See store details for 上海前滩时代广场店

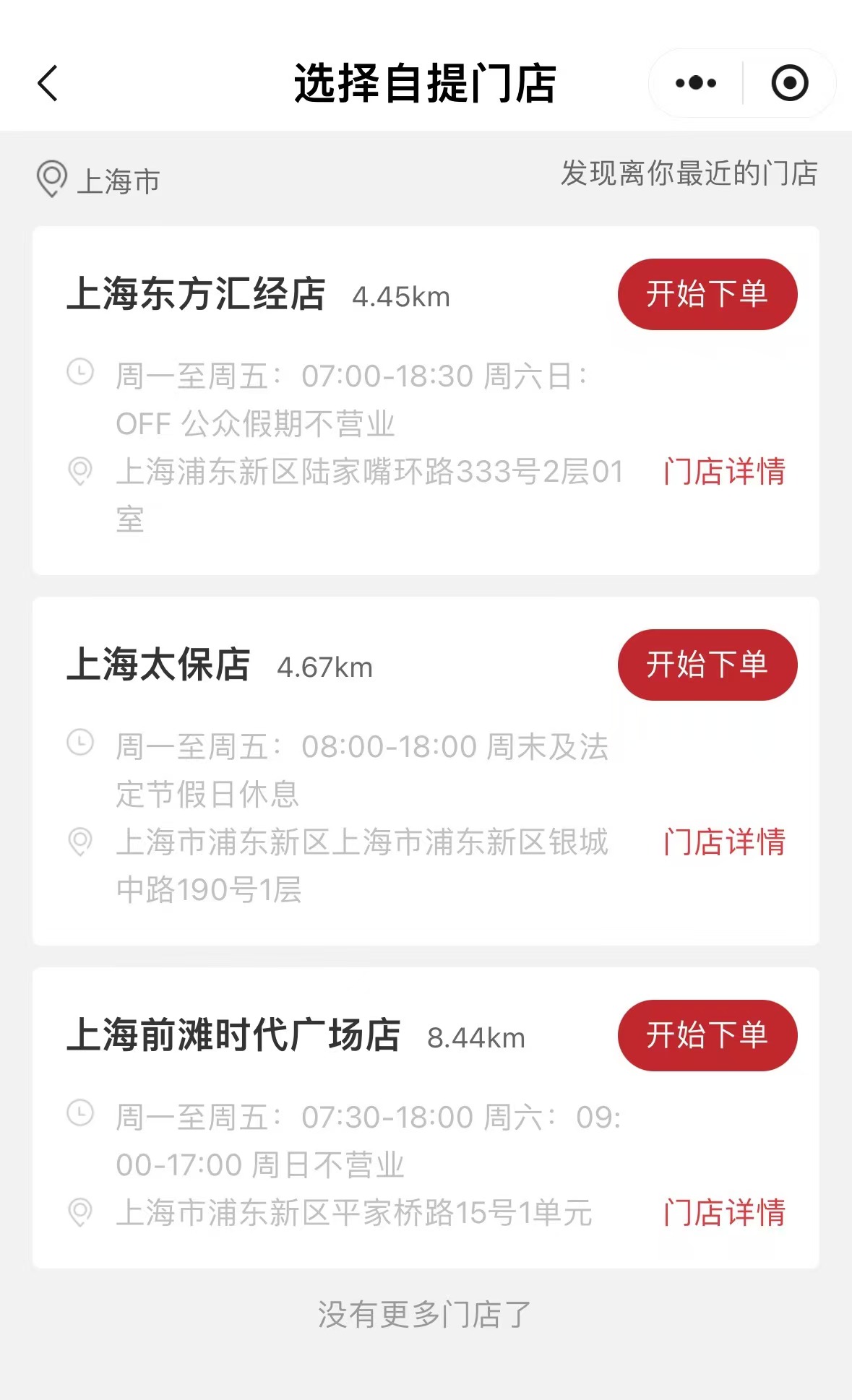[x=724, y=1212]
